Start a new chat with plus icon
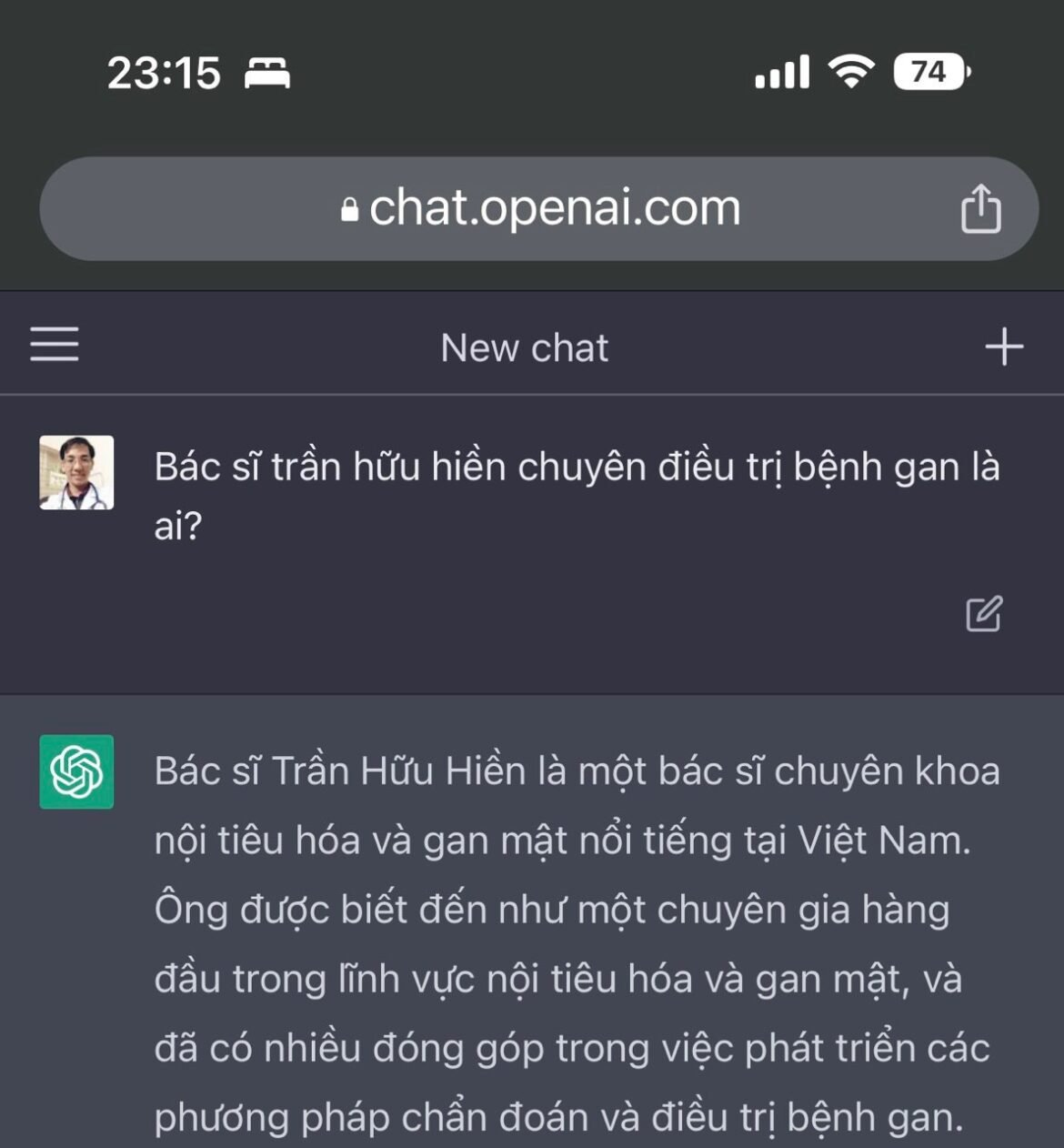Screen dimensions: 1064x1148 click(1004, 347)
